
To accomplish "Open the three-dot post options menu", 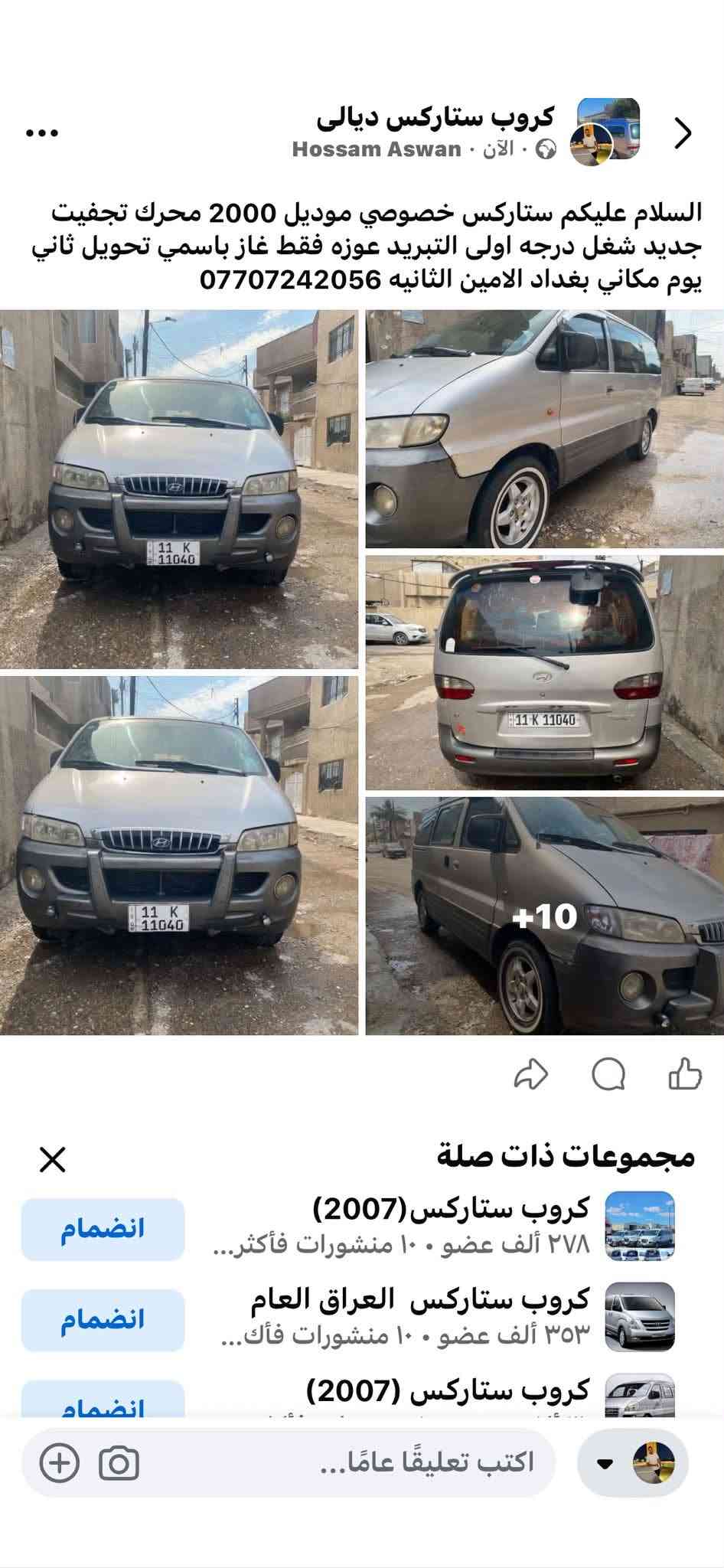I will point(42,133).
